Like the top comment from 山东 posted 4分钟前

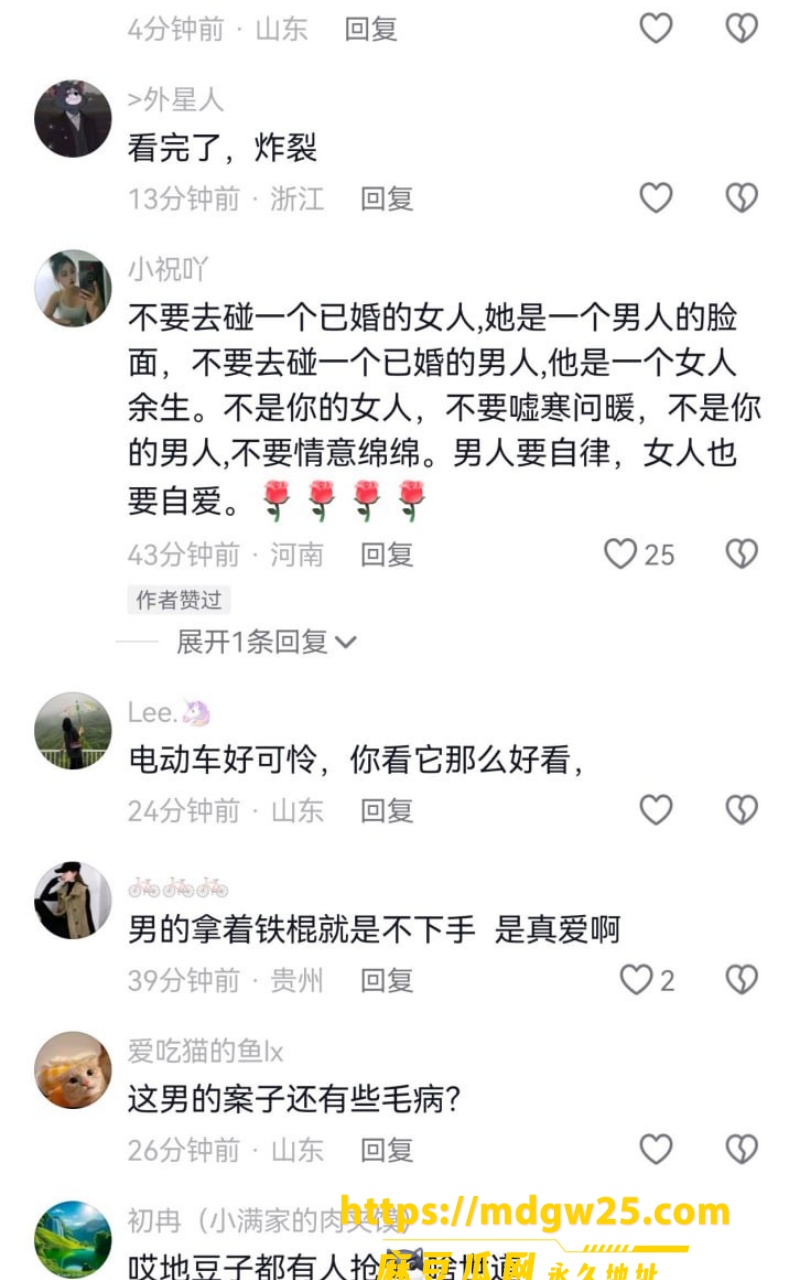point(656,29)
